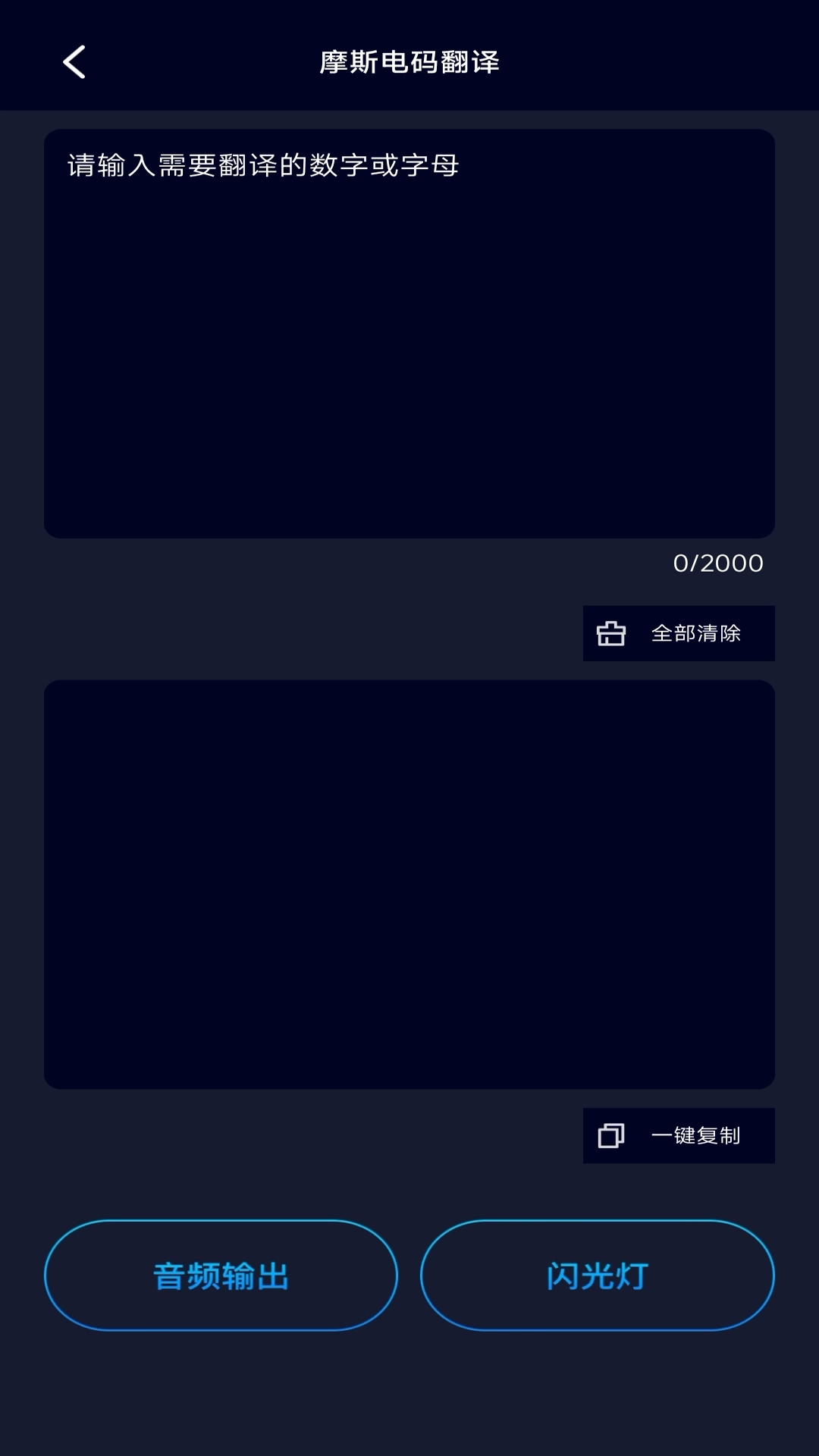Go back using the top-left arrow

coord(74,62)
